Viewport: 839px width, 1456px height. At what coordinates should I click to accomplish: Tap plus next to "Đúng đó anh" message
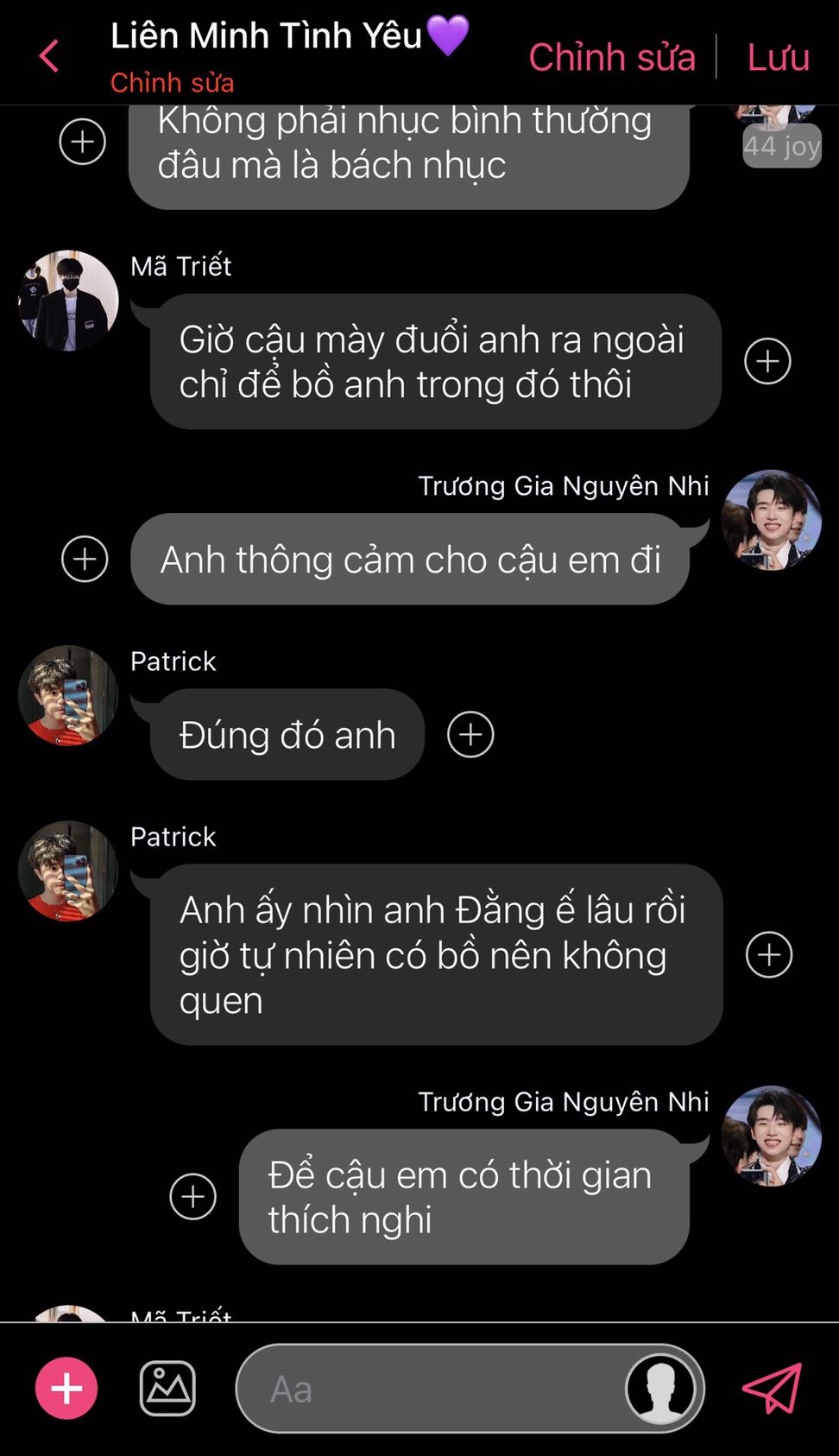[x=470, y=735]
